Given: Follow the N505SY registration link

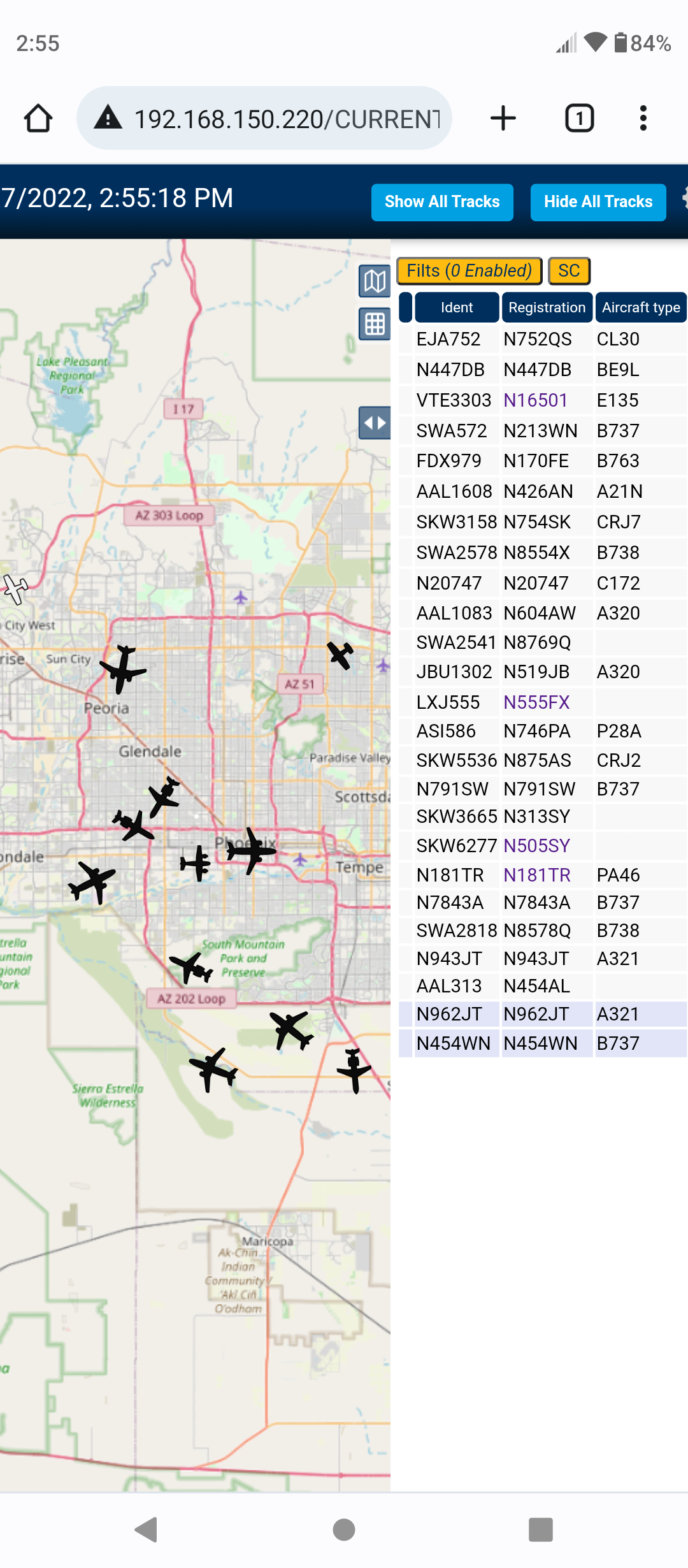Looking at the screenshot, I should (536, 846).
